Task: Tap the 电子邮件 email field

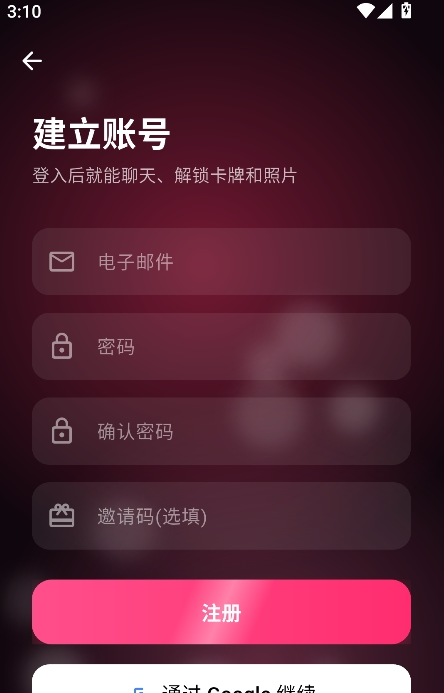Action: (221, 262)
